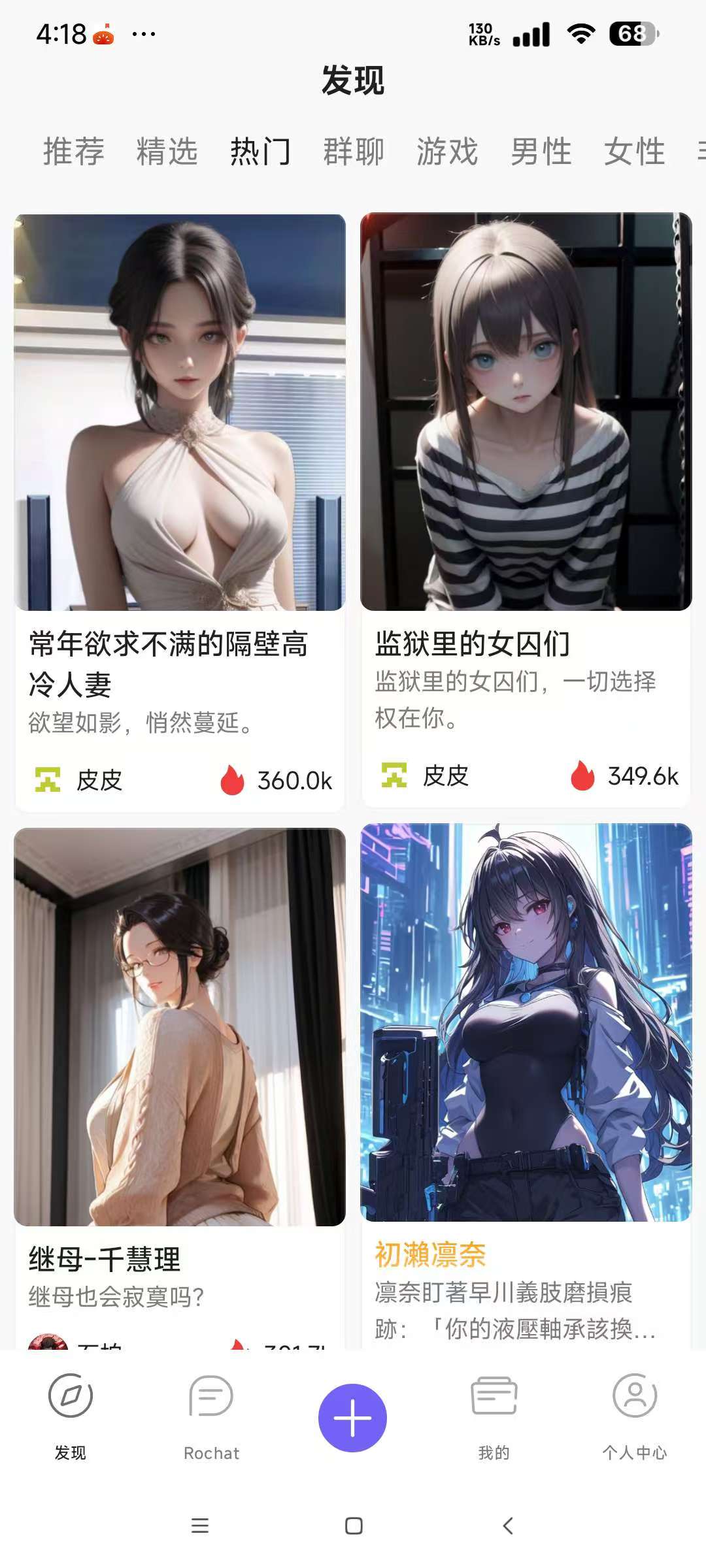The height and width of the screenshot is (1568, 706).
Task: Tap the purple plus create button
Action: (352, 1418)
